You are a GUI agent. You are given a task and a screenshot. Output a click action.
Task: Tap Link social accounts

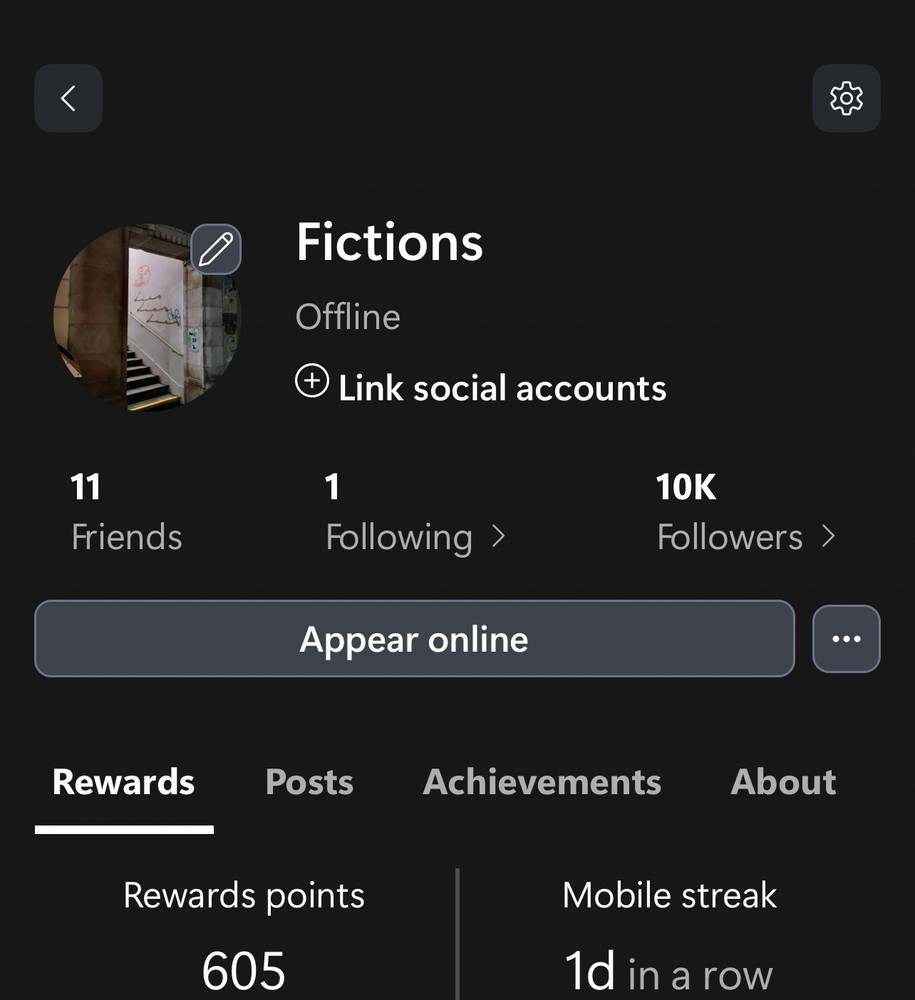pyautogui.click(x=481, y=387)
